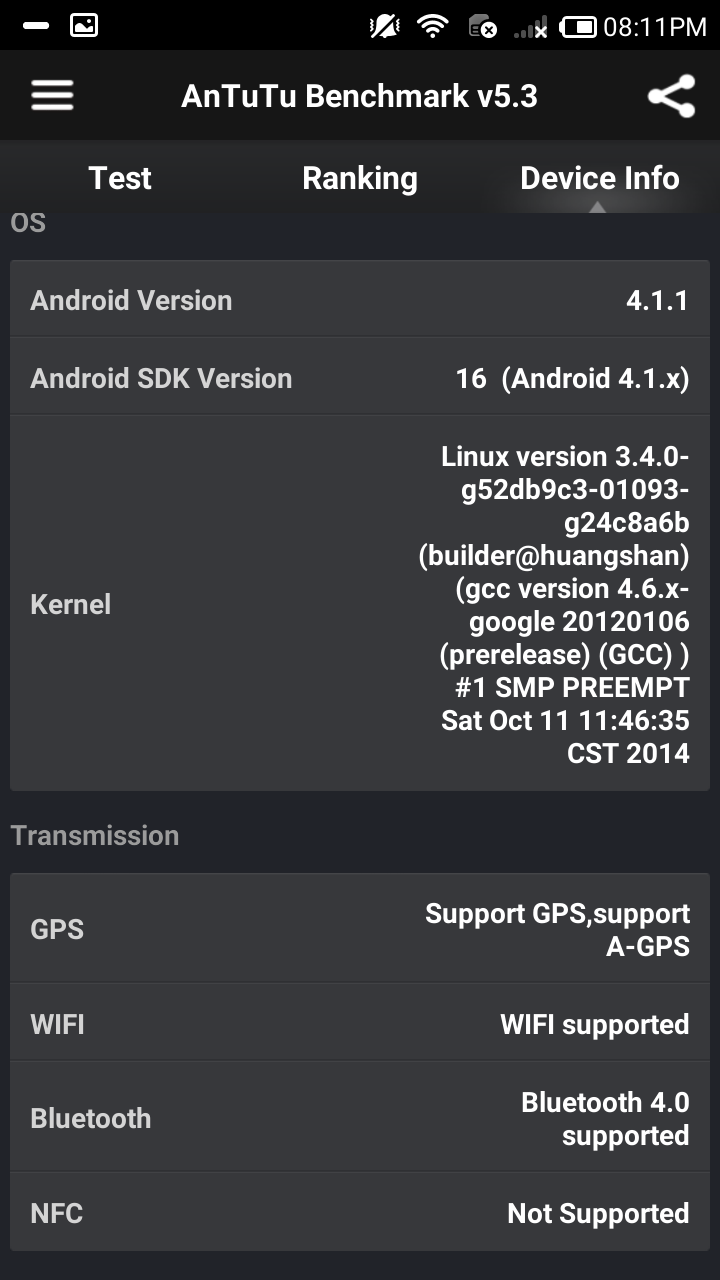
Task: Switch to the Test tab
Action: click(x=120, y=178)
